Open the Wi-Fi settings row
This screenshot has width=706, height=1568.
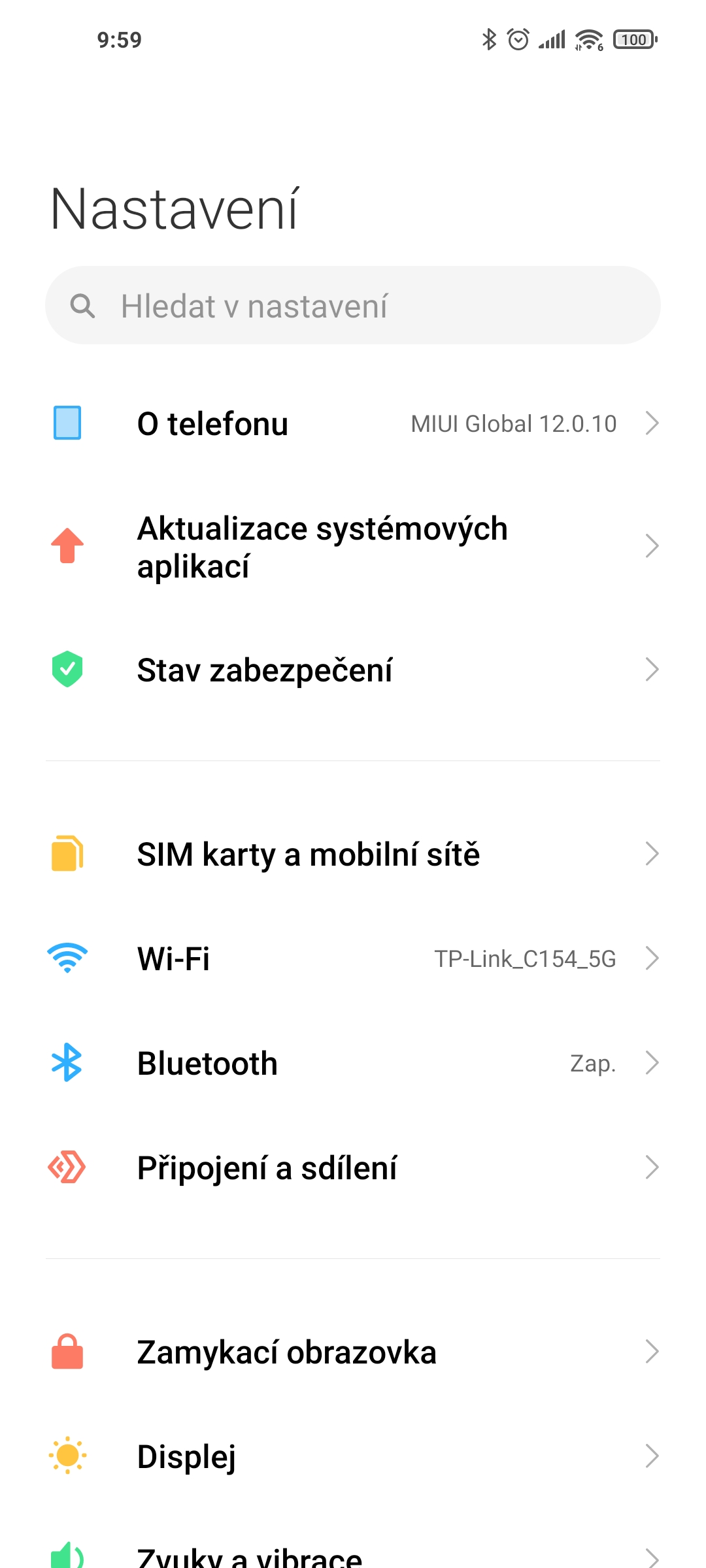[x=353, y=958]
